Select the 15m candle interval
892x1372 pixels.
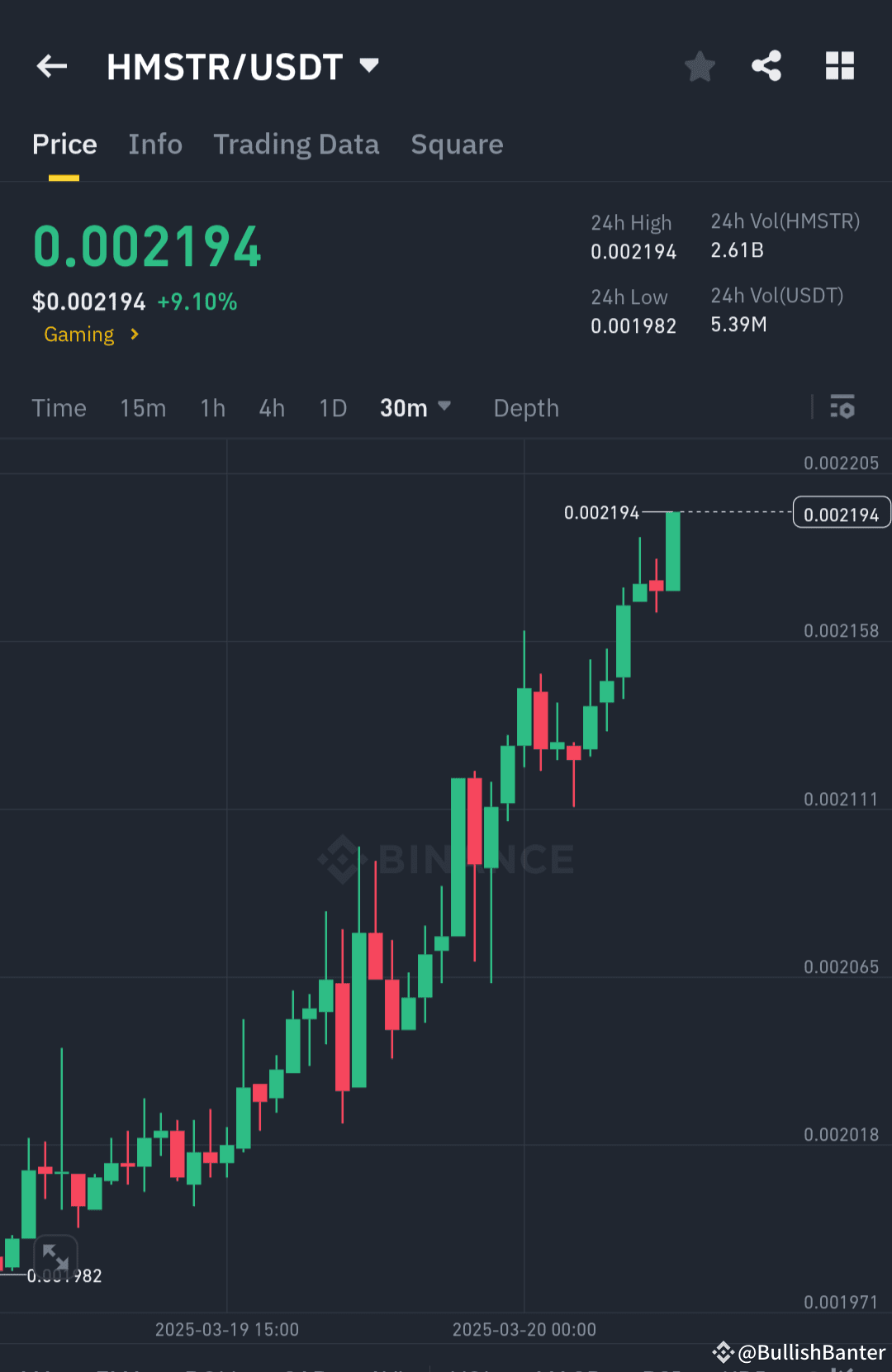[x=142, y=407]
